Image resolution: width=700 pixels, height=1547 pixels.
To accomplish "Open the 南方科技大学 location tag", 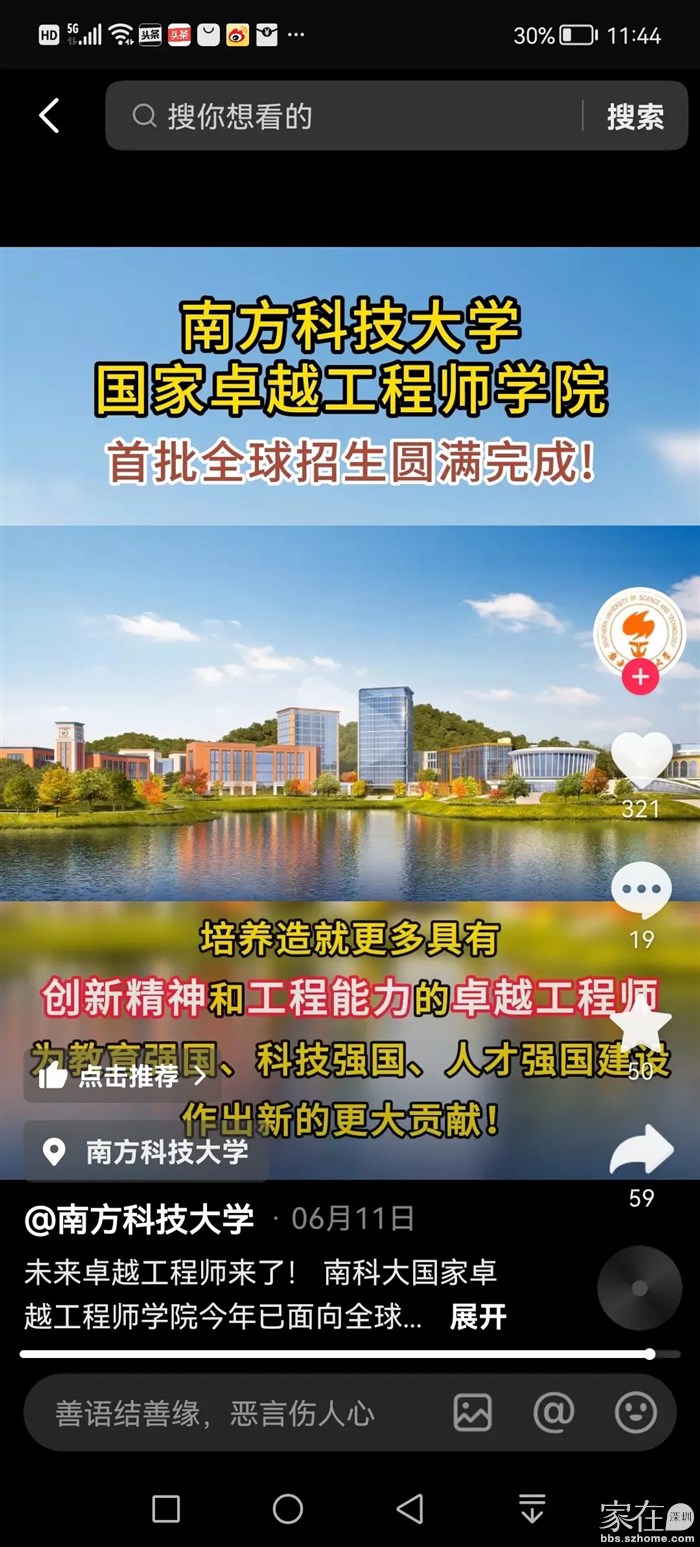I will [x=146, y=1152].
